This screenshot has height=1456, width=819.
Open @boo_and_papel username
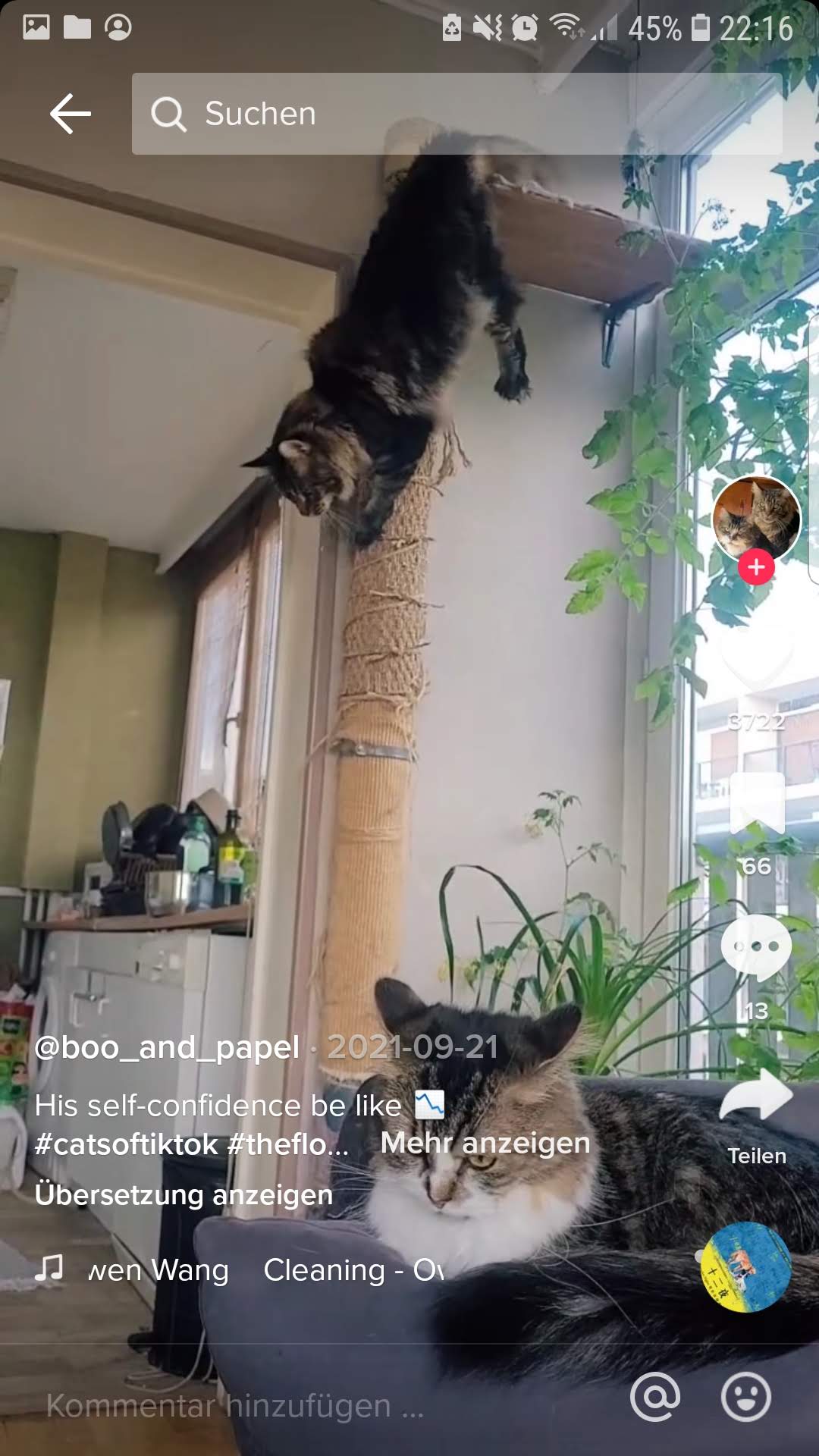click(x=167, y=1047)
